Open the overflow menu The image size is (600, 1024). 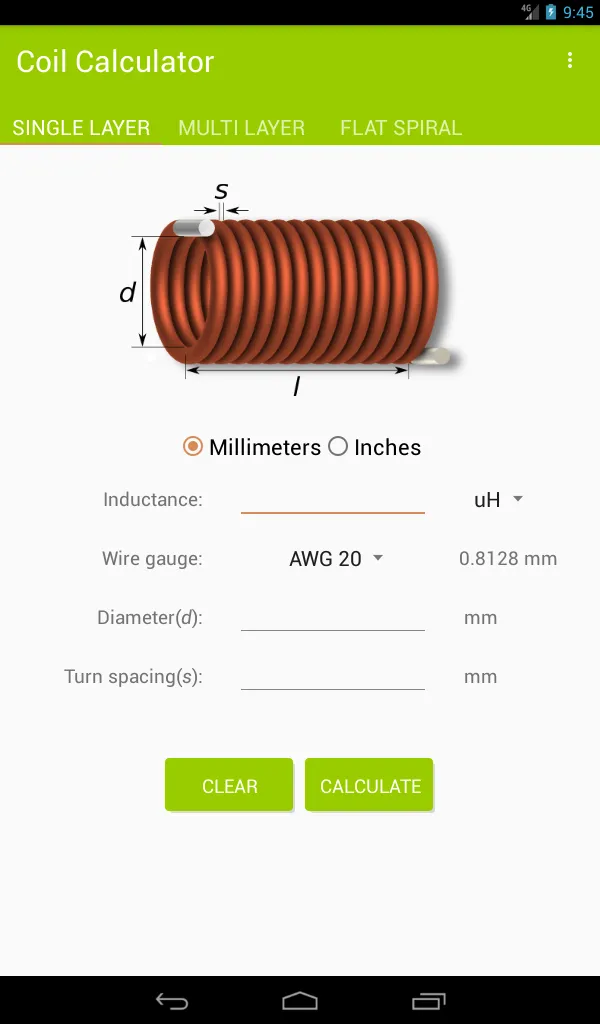click(570, 61)
